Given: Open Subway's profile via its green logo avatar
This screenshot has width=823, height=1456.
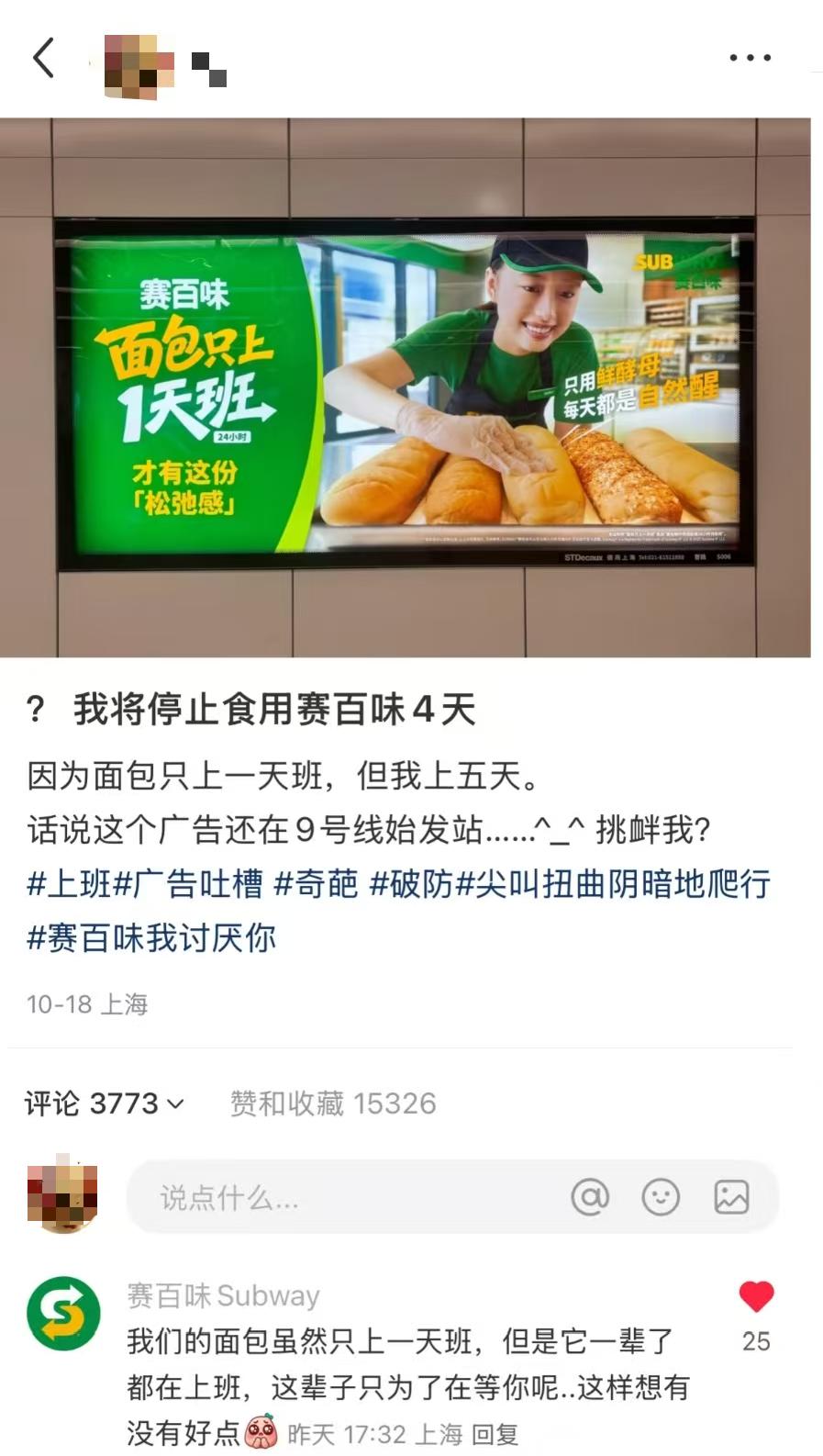Looking at the screenshot, I should click(x=63, y=1313).
